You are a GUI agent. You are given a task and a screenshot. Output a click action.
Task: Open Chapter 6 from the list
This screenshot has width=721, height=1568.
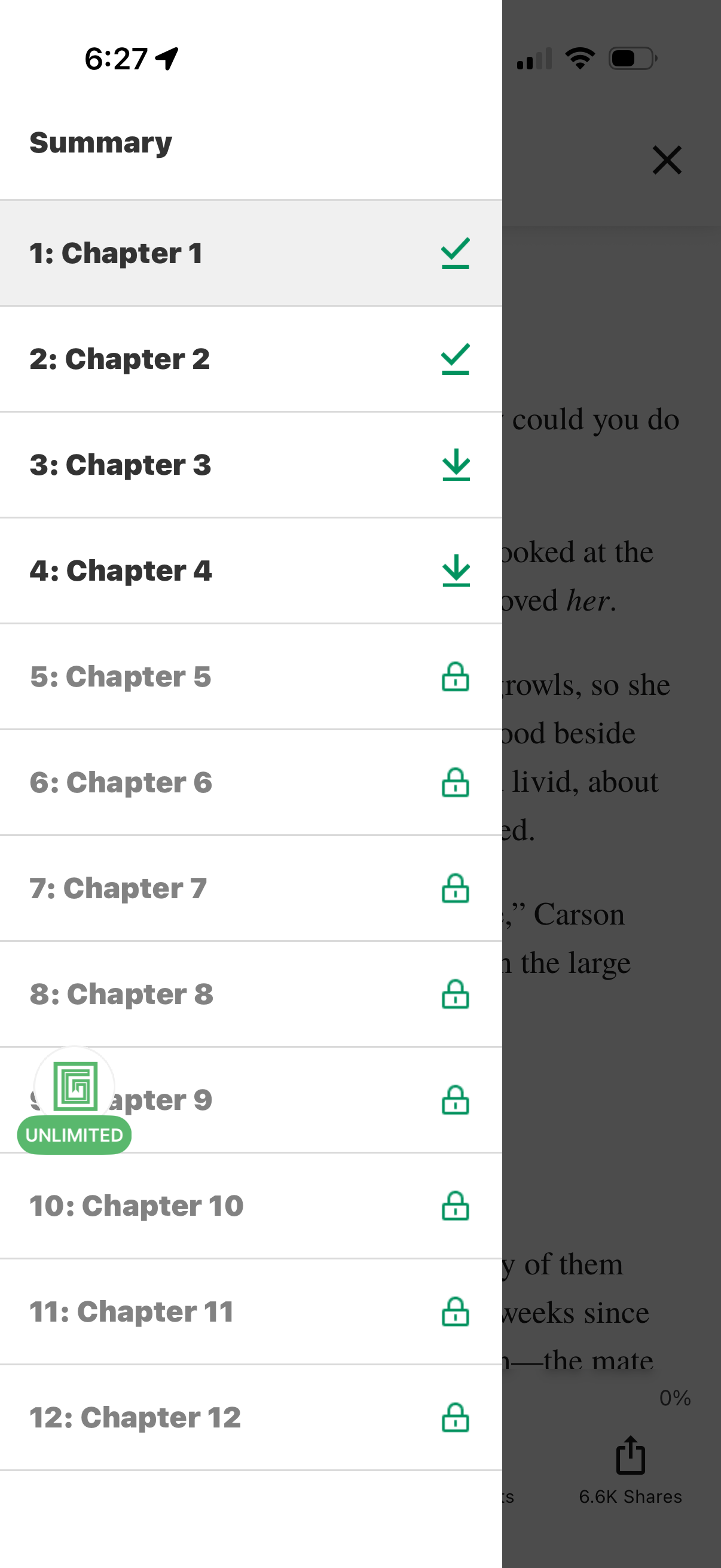tap(182, 782)
